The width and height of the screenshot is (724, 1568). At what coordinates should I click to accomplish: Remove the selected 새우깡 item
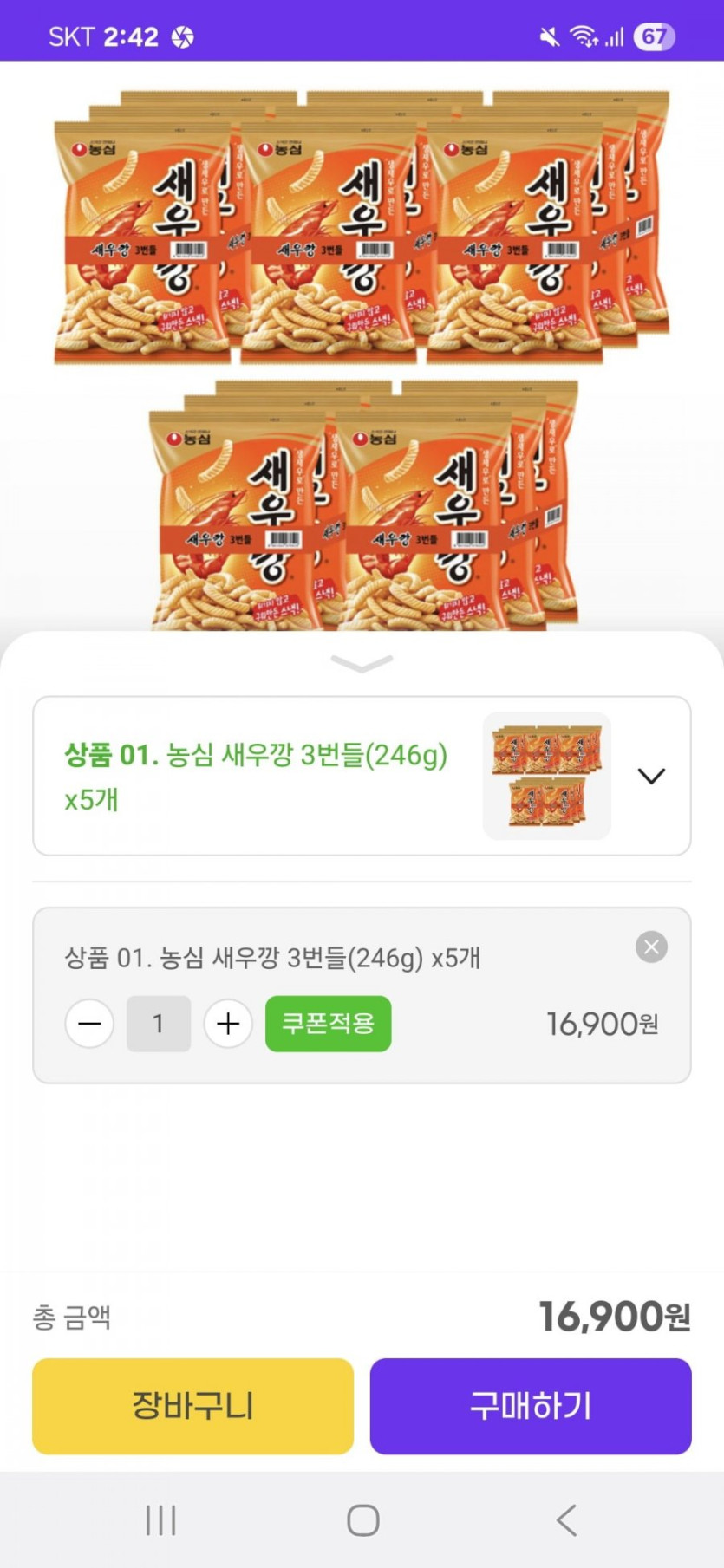tap(651, 947)
